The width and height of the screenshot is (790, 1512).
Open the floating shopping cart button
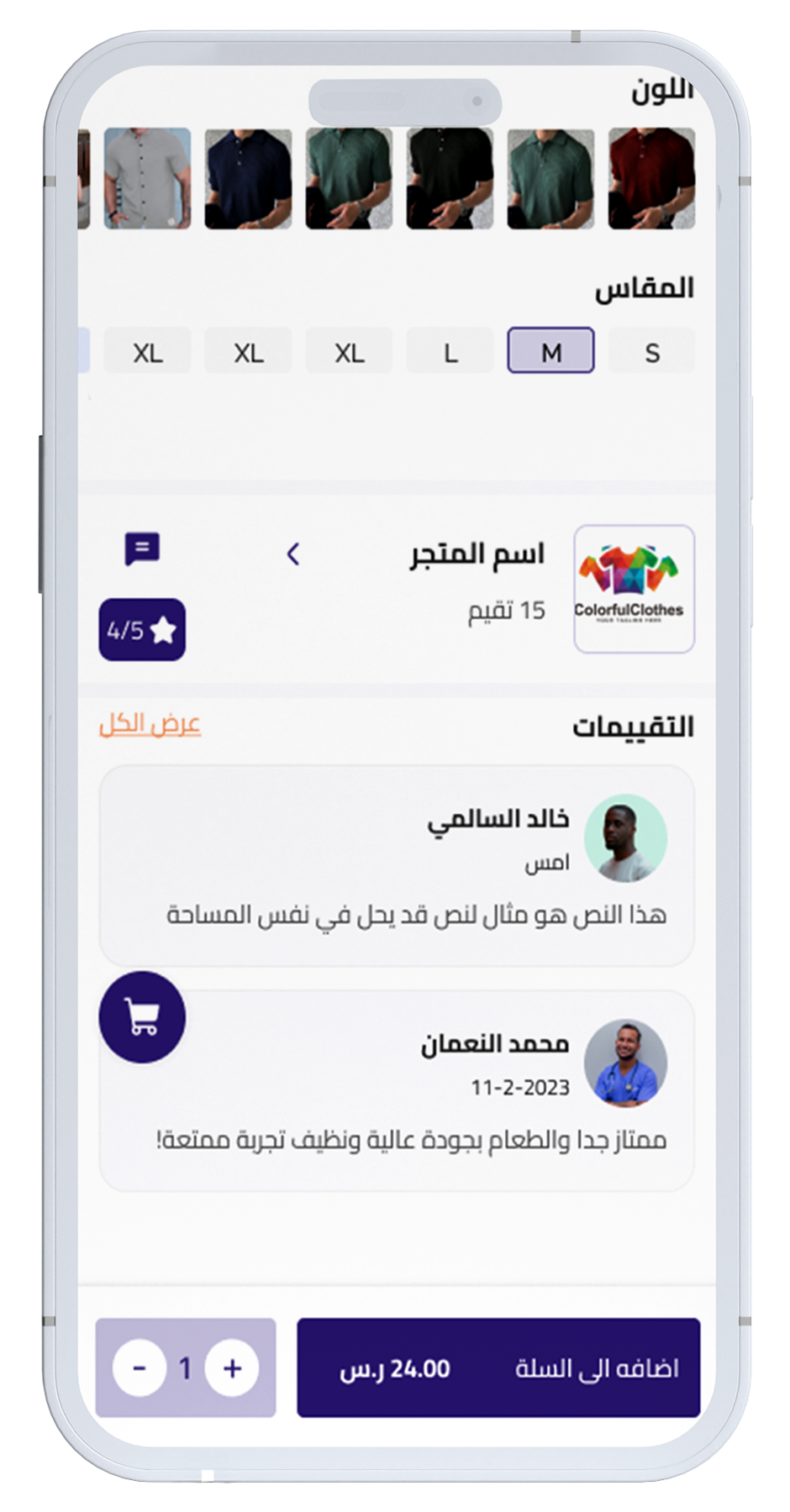[142, 1016]
